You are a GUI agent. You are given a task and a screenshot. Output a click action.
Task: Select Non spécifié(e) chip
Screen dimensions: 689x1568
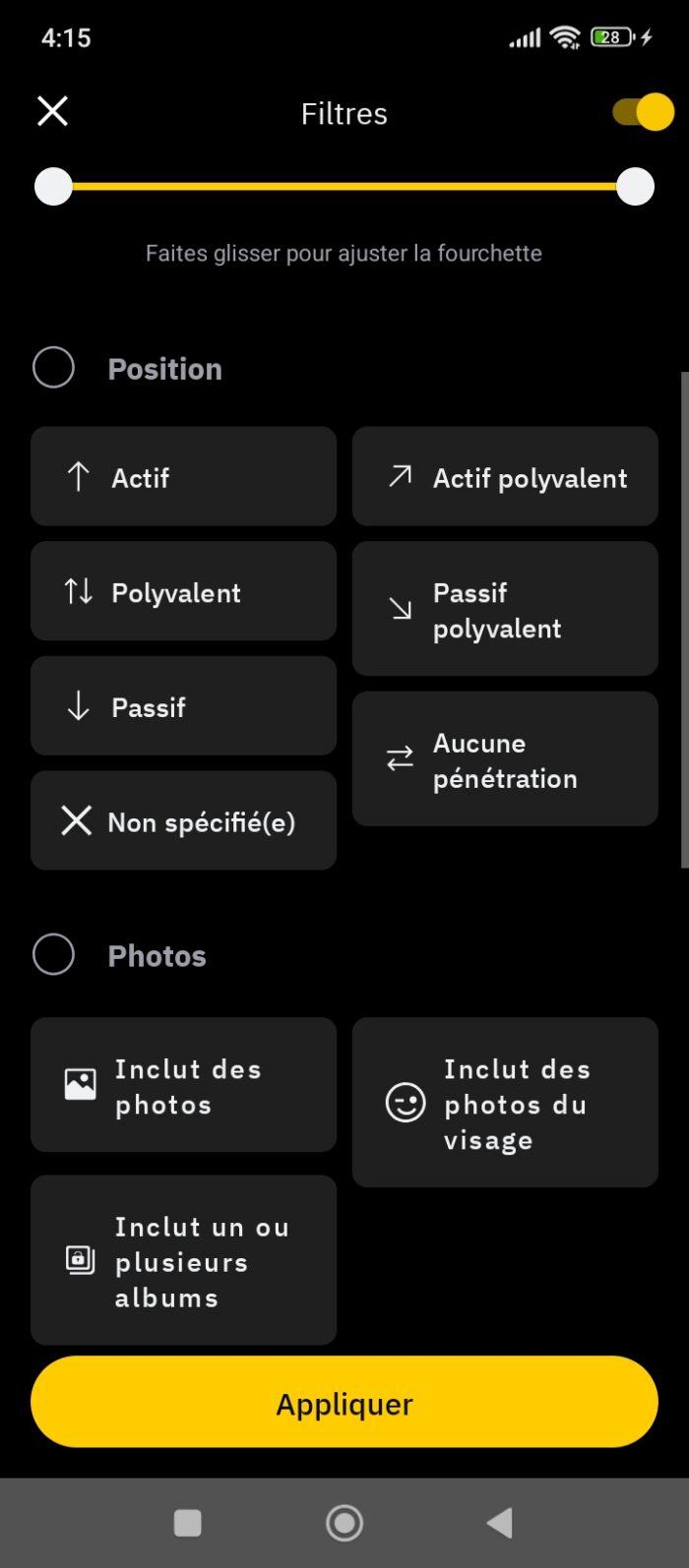pyautogui.click(x=183, y=821)
